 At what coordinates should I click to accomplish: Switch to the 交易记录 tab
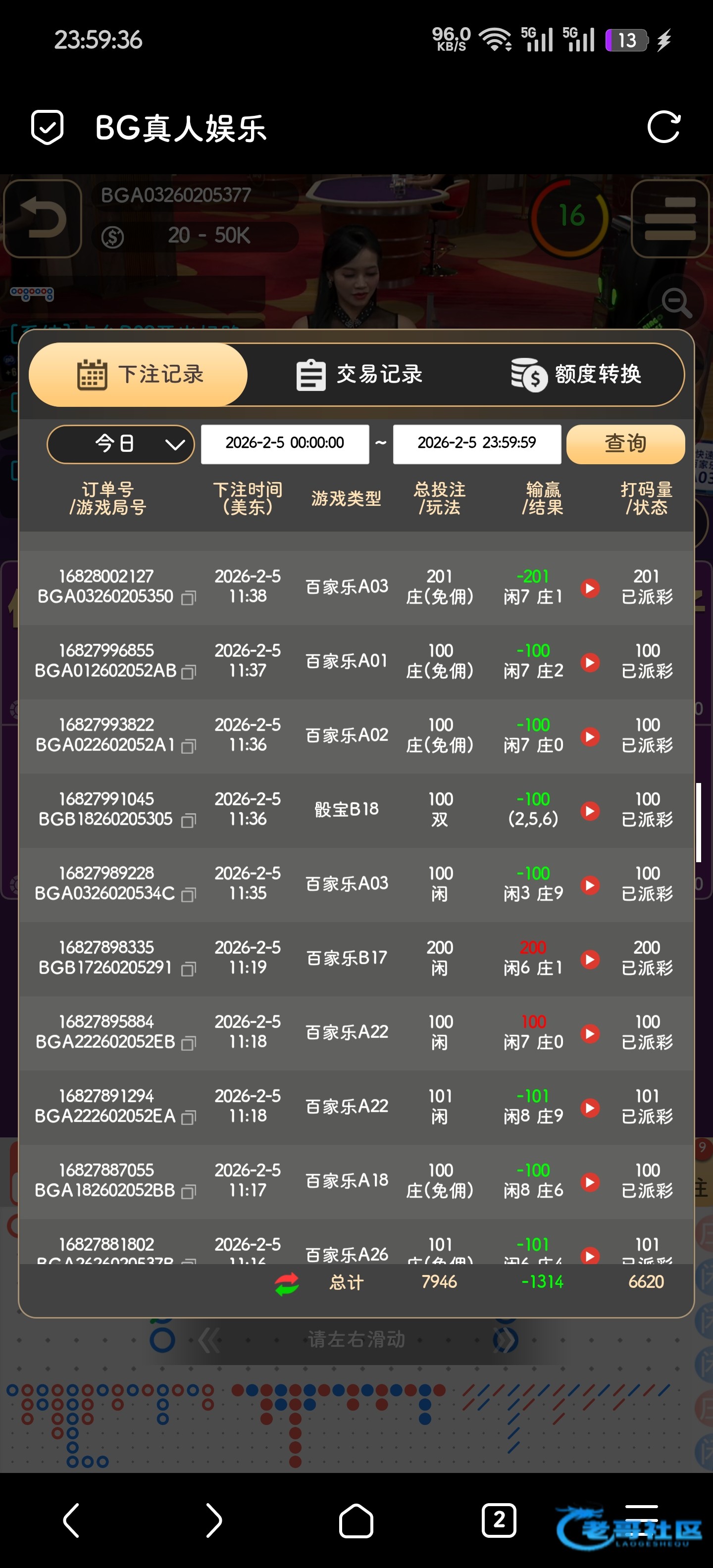point(358,374)
